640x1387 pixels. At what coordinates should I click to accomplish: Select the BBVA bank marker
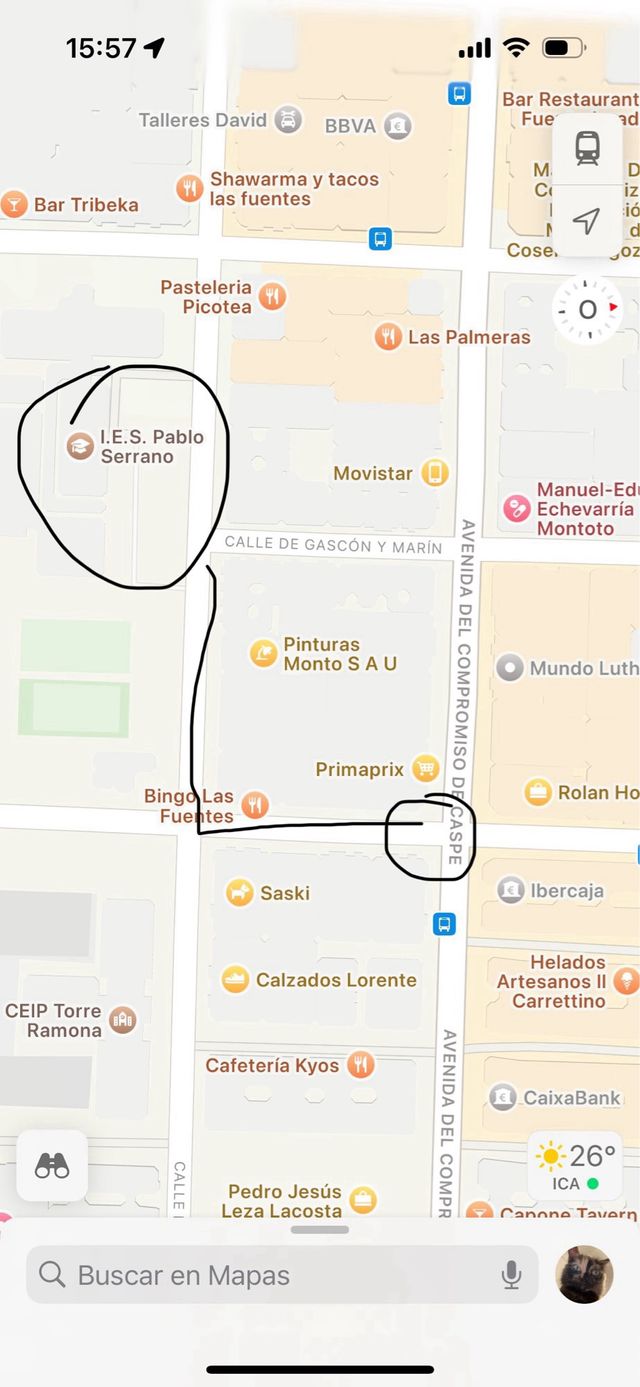pos(398,127)
